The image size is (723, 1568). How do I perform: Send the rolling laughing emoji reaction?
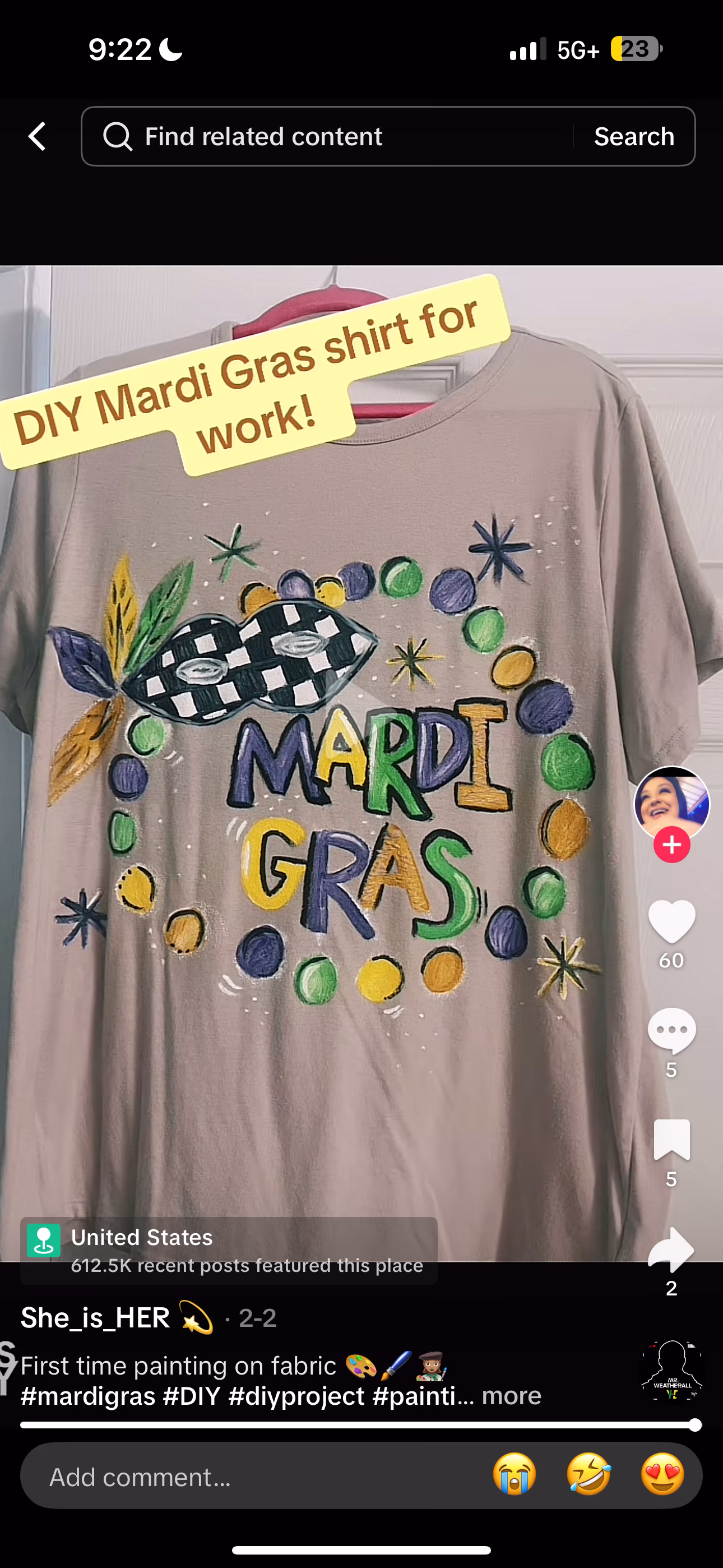pyautogui.click(x=588, y=1475)
